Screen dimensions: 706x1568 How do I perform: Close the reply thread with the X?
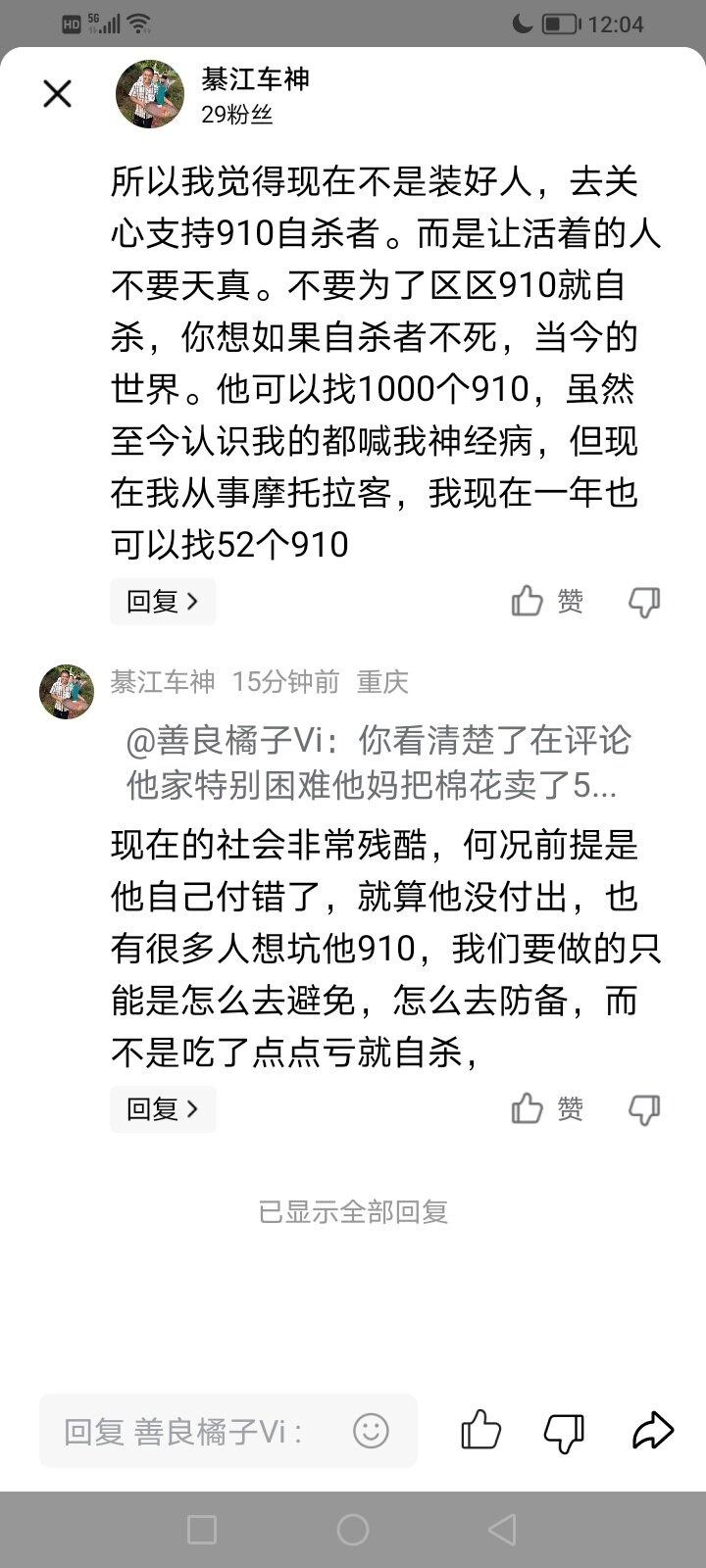point(58,94)
